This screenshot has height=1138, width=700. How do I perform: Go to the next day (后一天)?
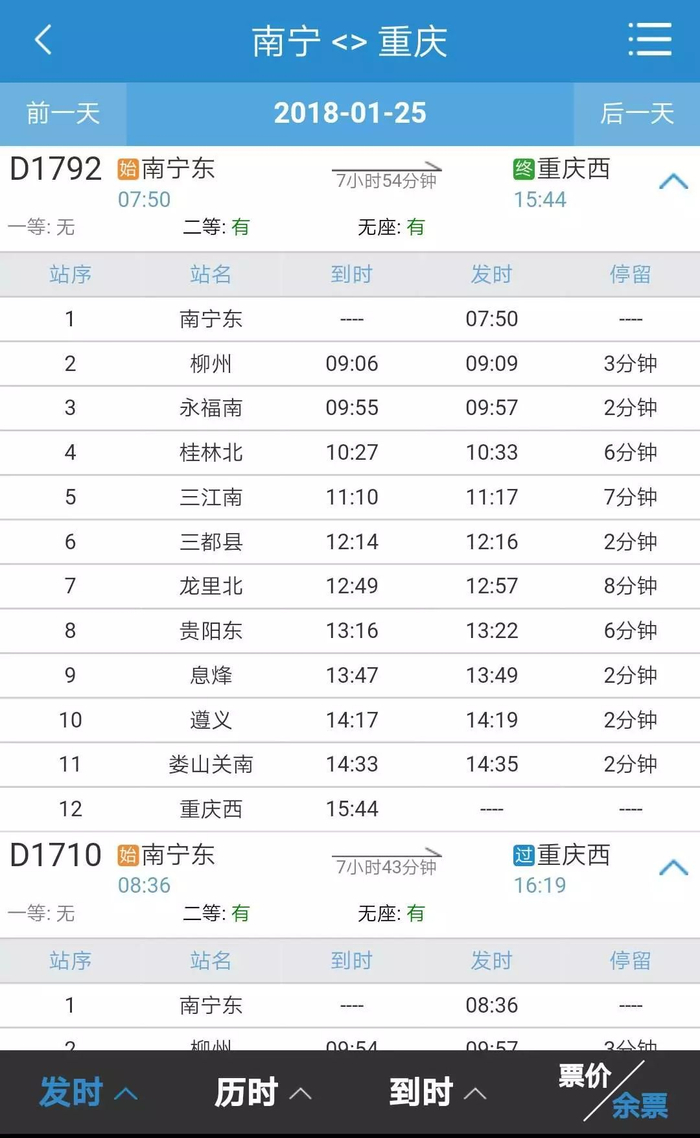click(x=637, y=113)
